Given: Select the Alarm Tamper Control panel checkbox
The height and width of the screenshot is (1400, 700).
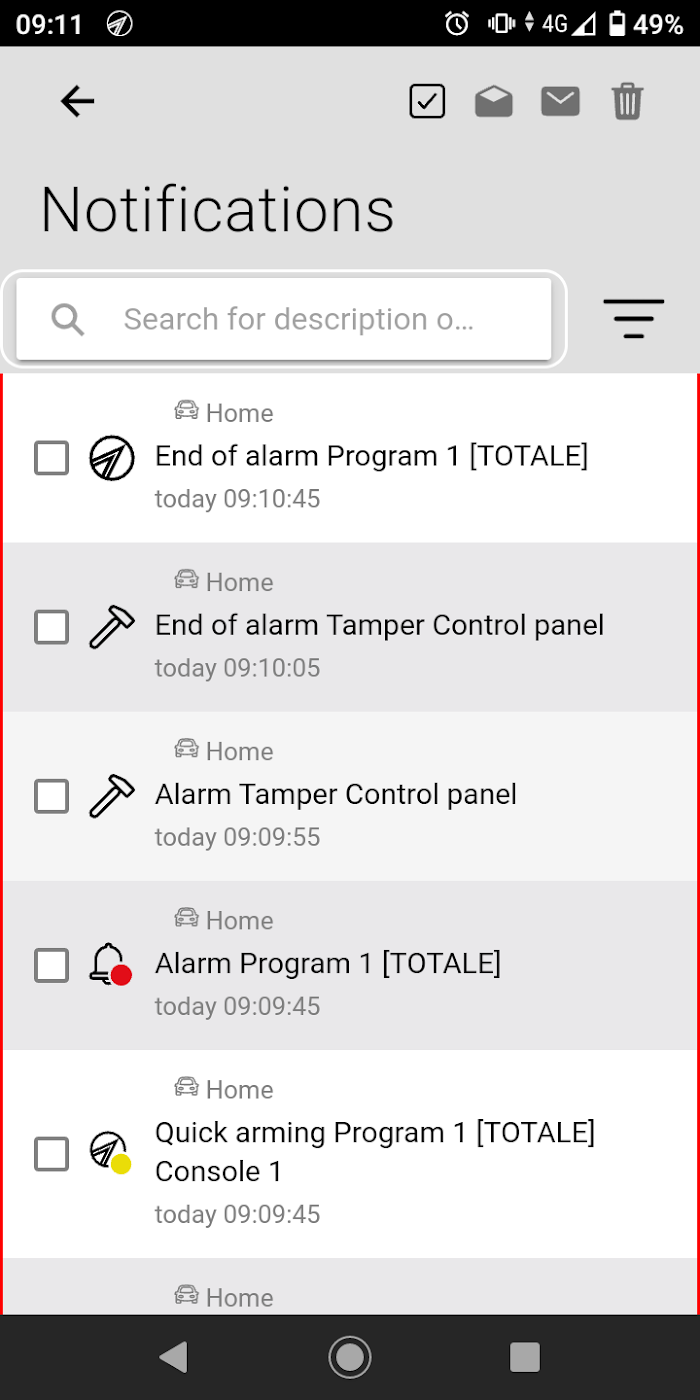Looking at the screenshot, I should point(52,797).
